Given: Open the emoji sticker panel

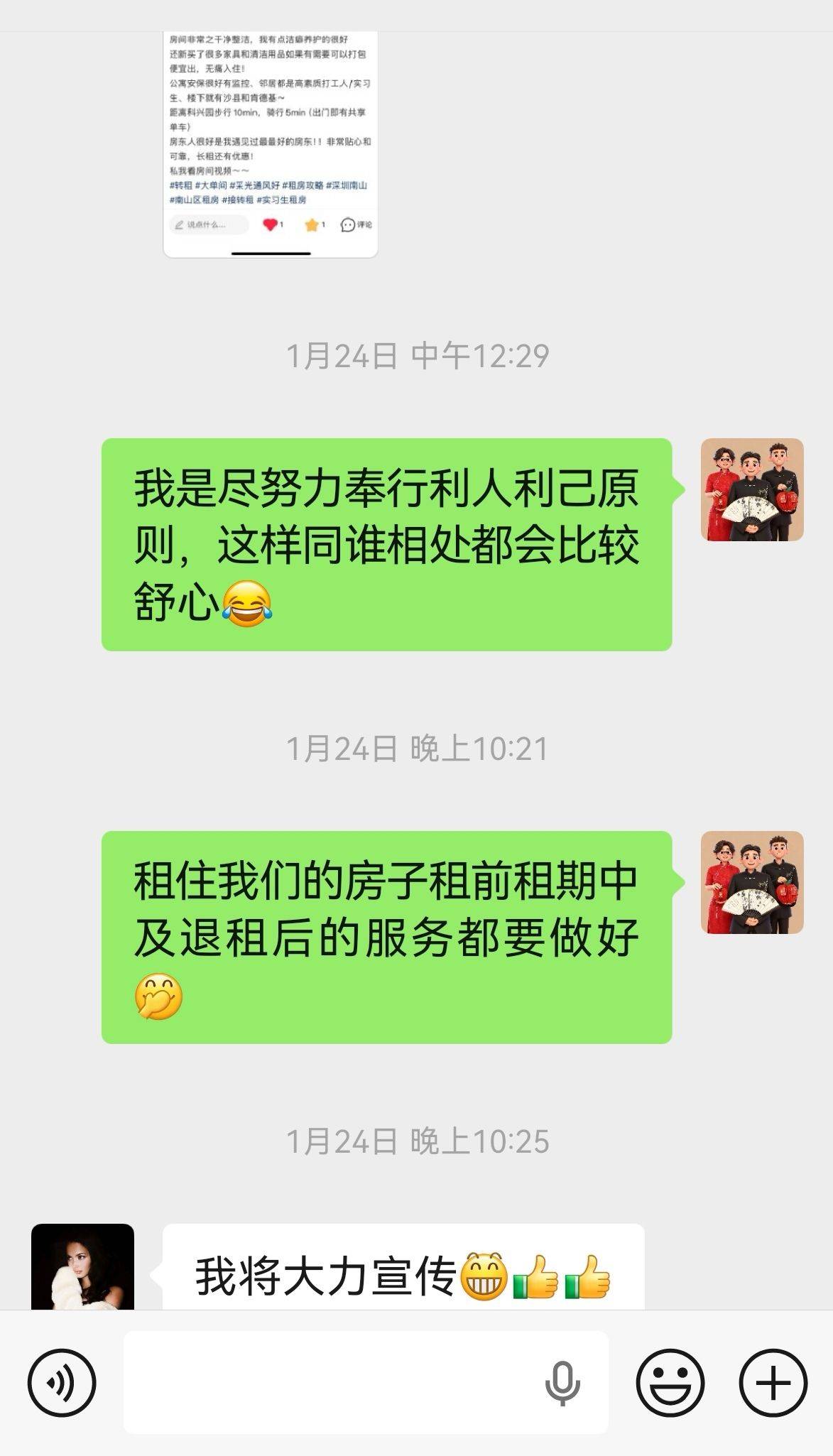Looking at the screenshot, I should coord(670,1383).
